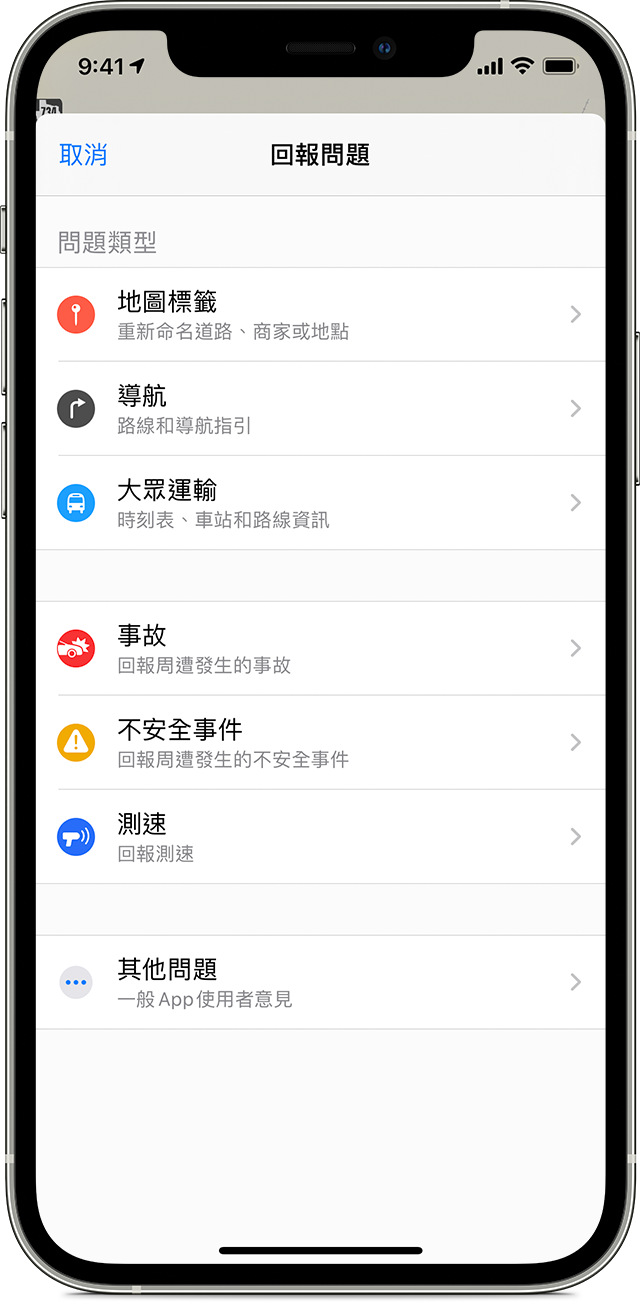Choose 不安全事件 to report a hazard

pos(320,743)
